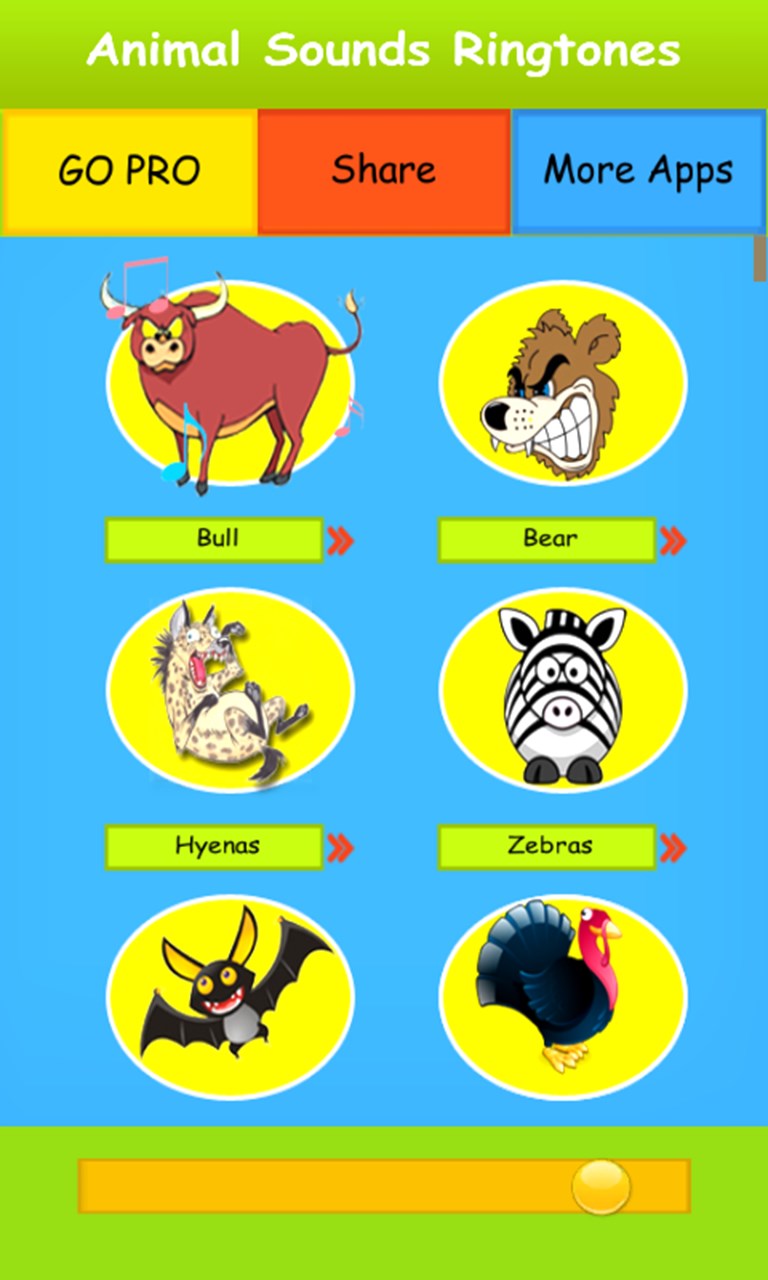Tap the GO PRO button
This screenshot has height=1280, width=768.
coord(129,172)
